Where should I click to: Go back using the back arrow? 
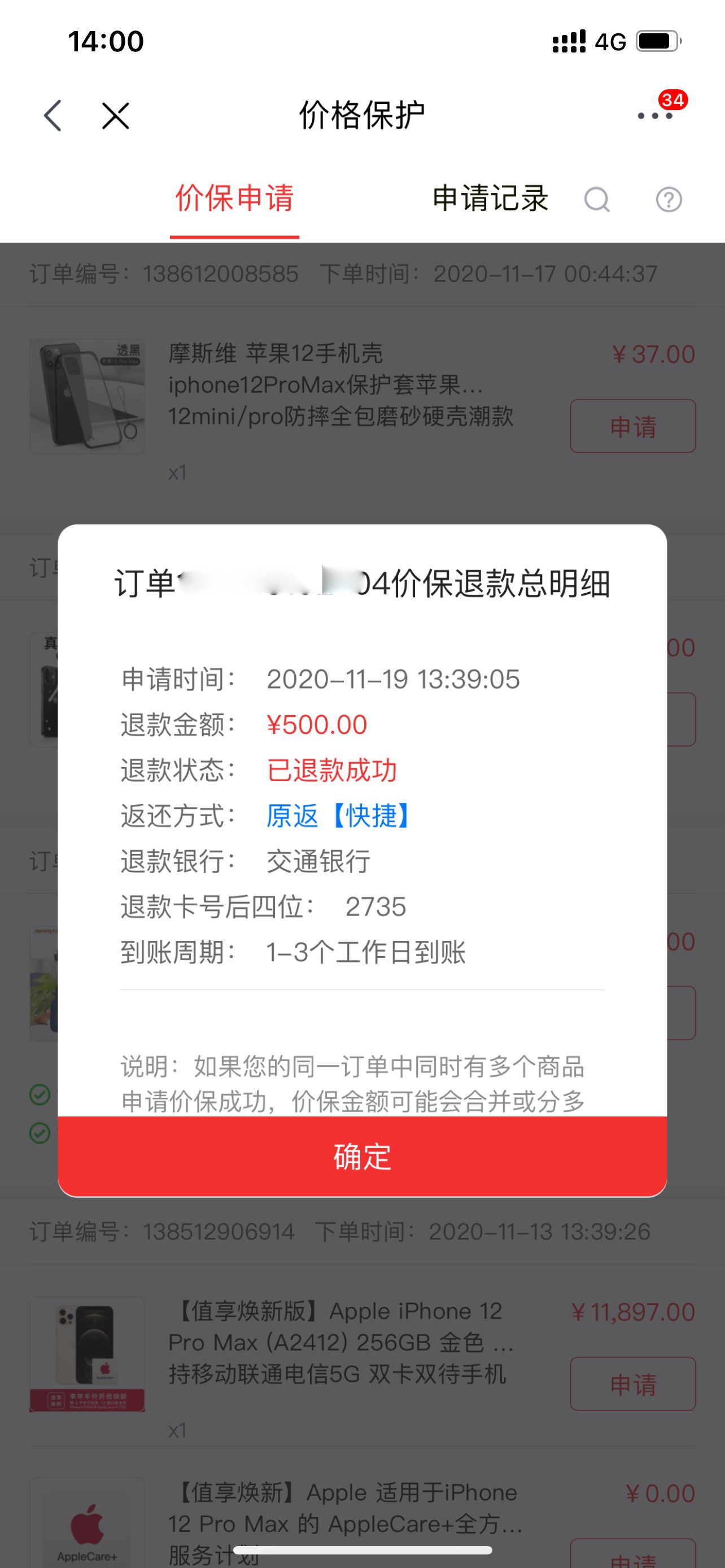[x=53, y=116]
